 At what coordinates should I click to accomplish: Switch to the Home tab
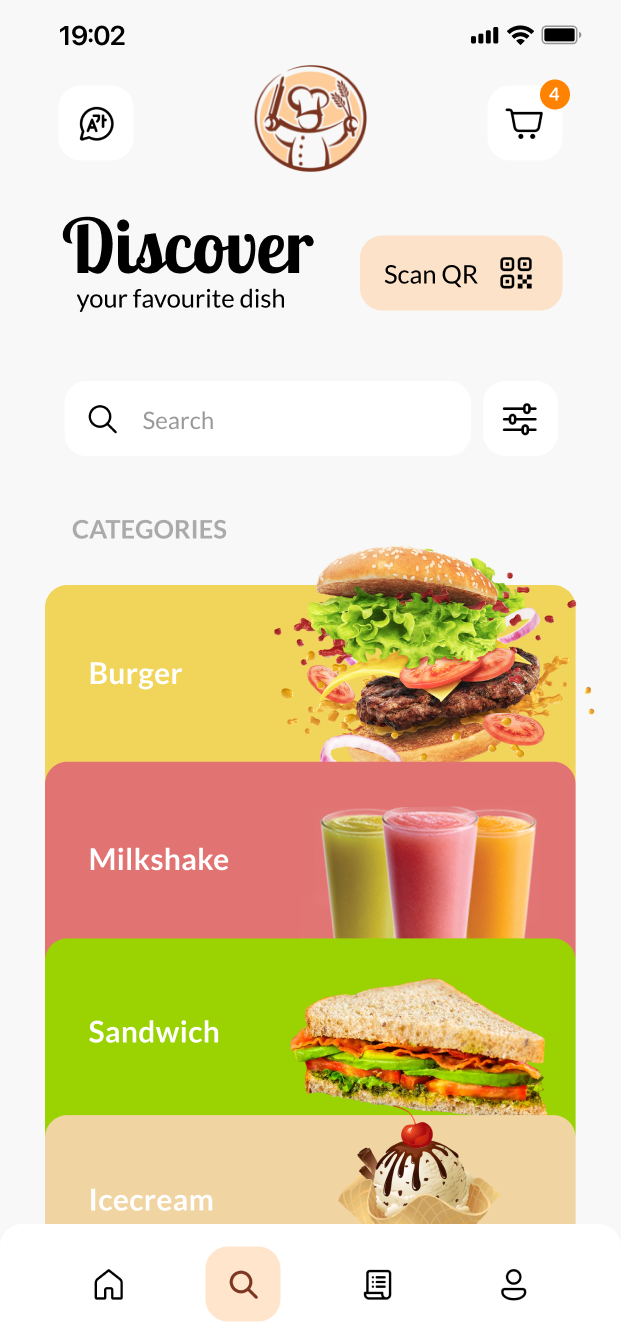tap(108, 1284)
